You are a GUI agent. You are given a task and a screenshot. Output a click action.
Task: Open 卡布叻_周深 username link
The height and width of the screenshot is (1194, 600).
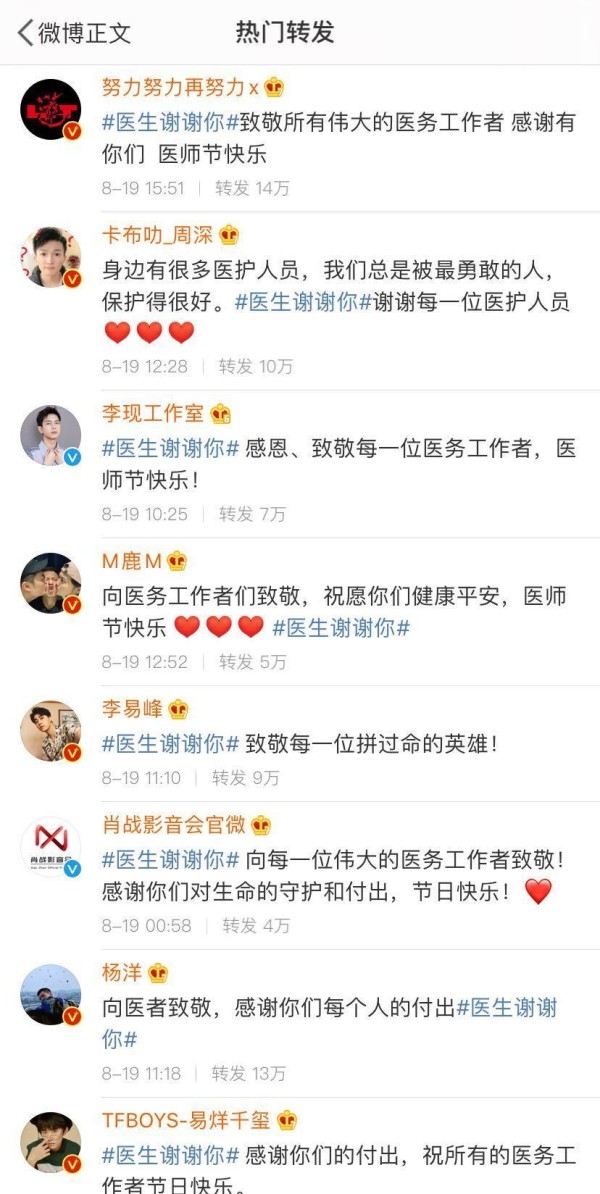click(x=158, y=235)
